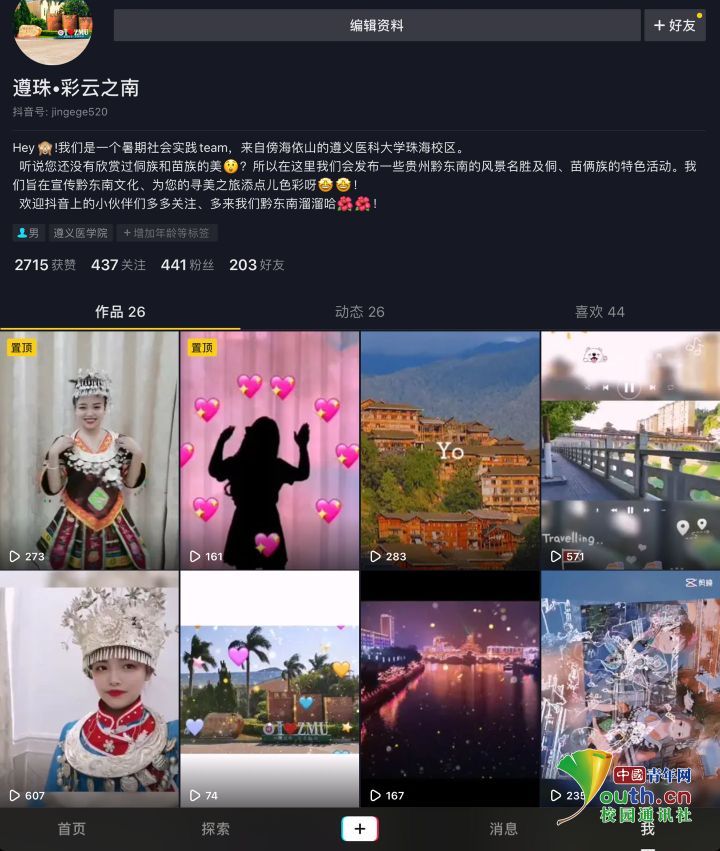The height and width of the screenshot is (851, 720).
Task: Open pinned silhouette video with 161 plays
Action: click(269, 450)
